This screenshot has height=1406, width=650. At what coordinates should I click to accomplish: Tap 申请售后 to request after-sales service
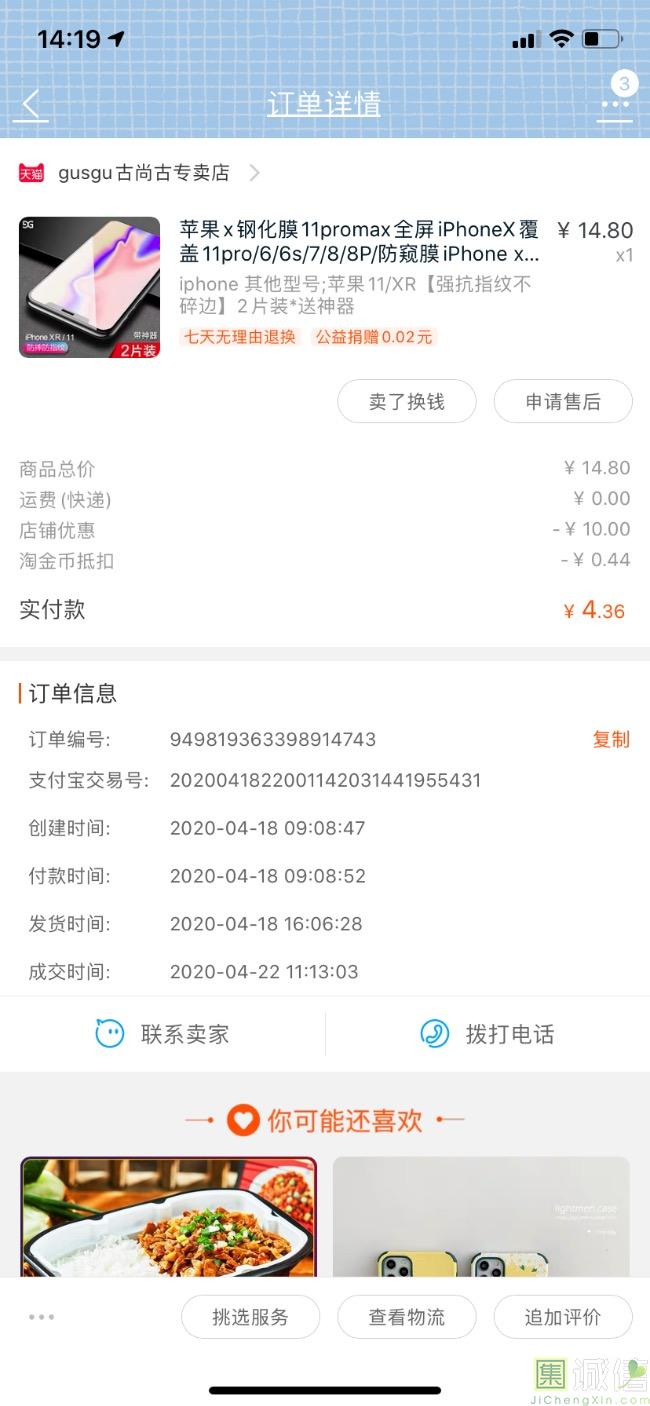(x=562, y=402)
